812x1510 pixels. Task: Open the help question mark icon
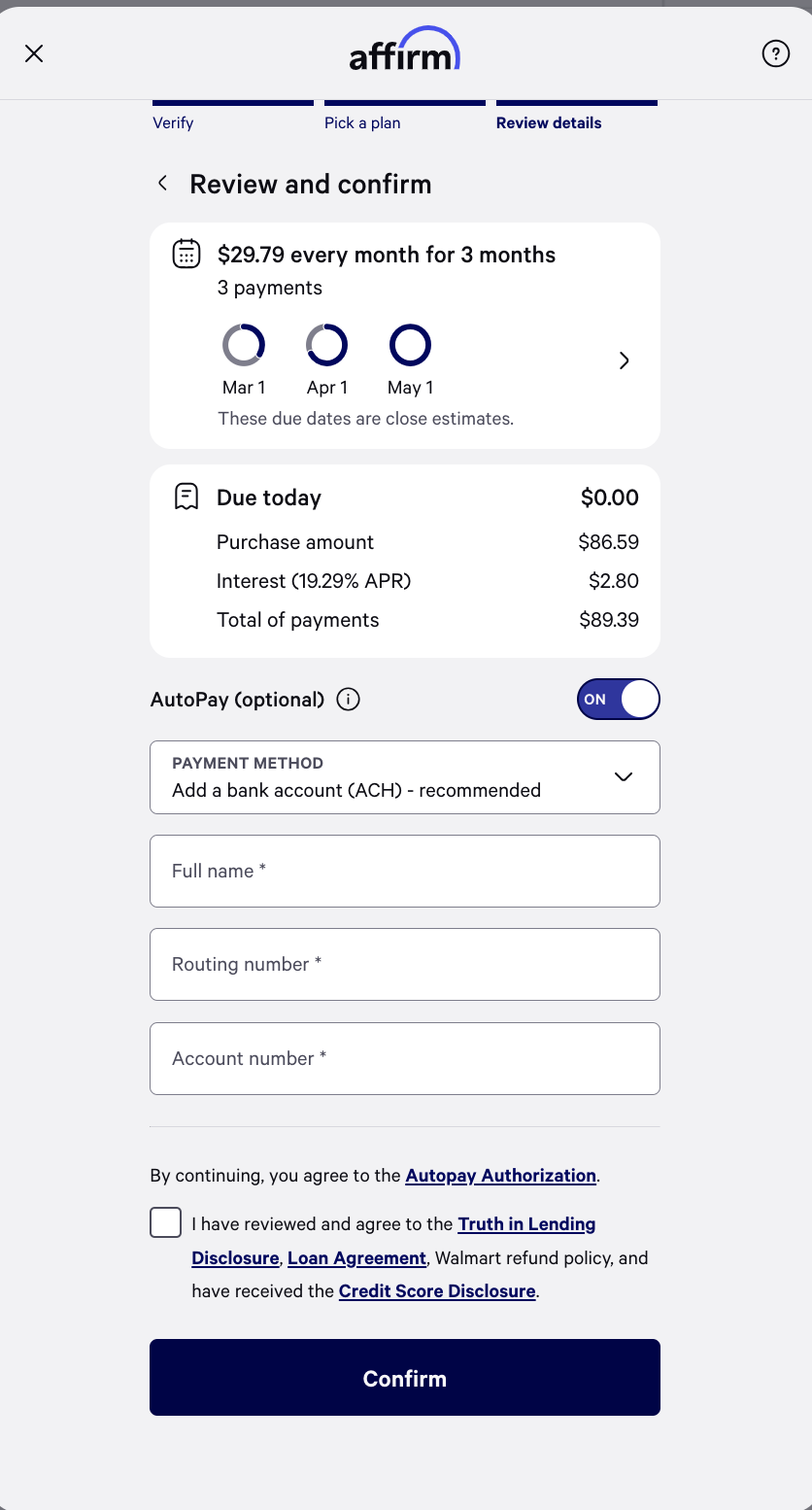775,53
